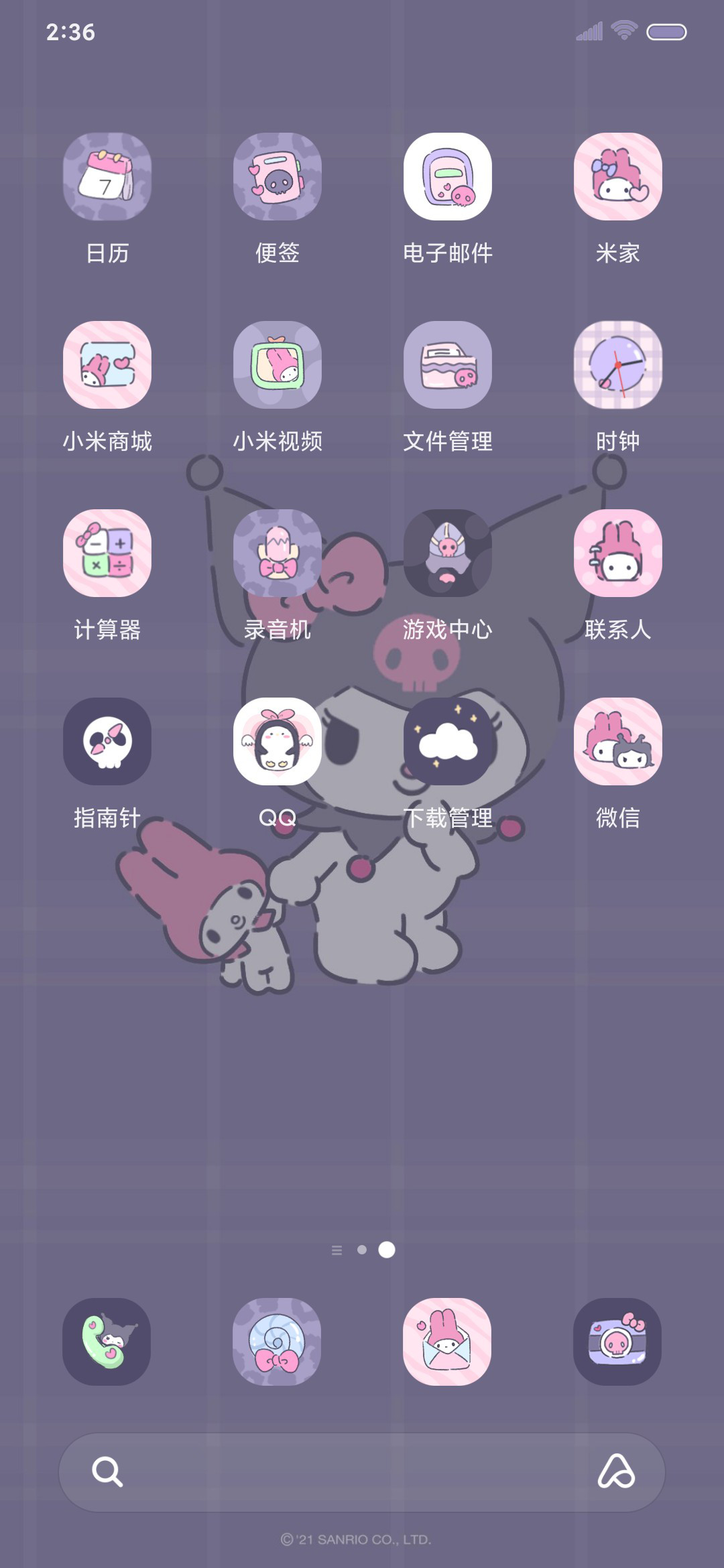Open the 联系人 contacts app

click(618, 553)
